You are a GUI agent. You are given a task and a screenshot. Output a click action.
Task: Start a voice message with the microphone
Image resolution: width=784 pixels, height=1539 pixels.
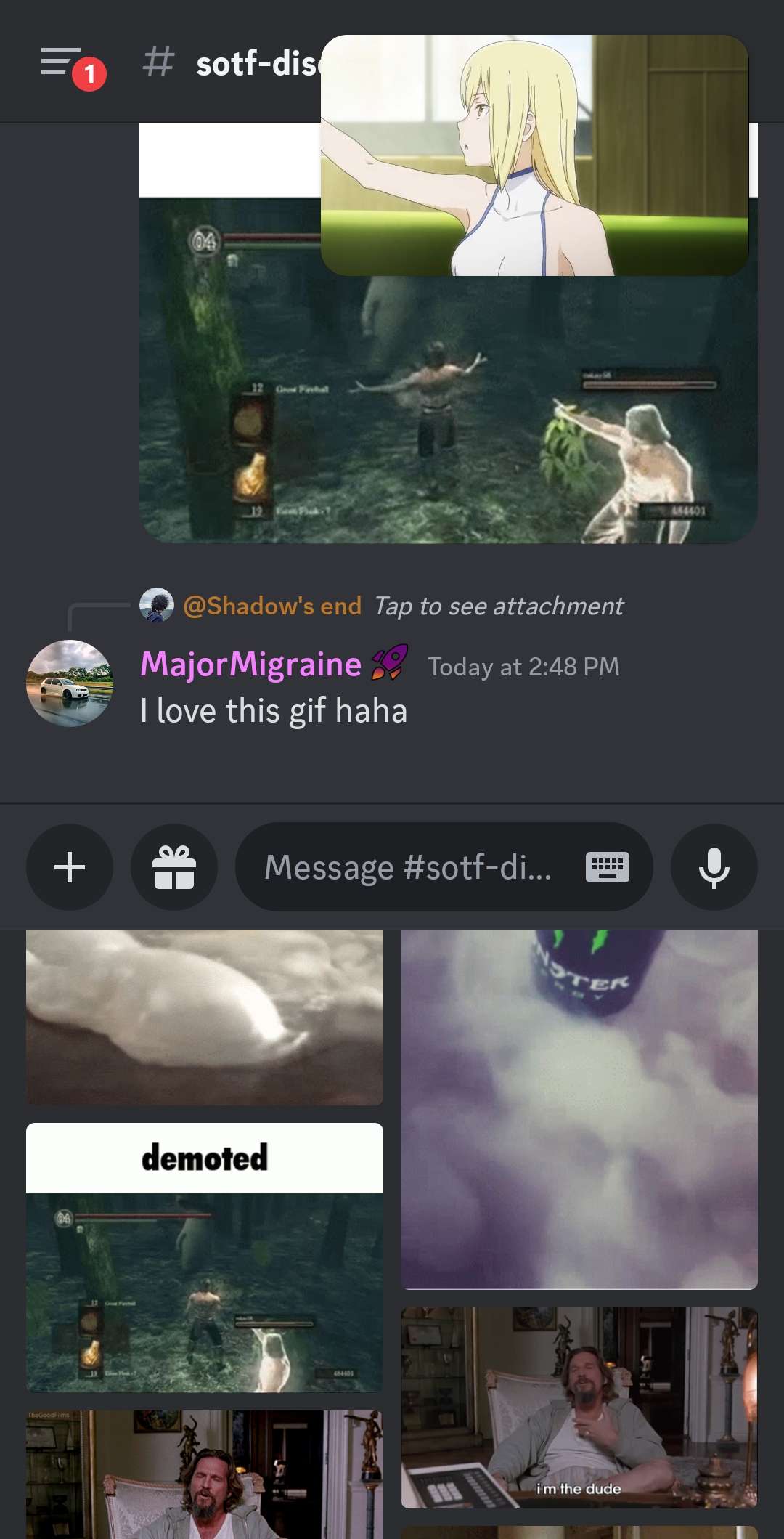coord(714,867)
